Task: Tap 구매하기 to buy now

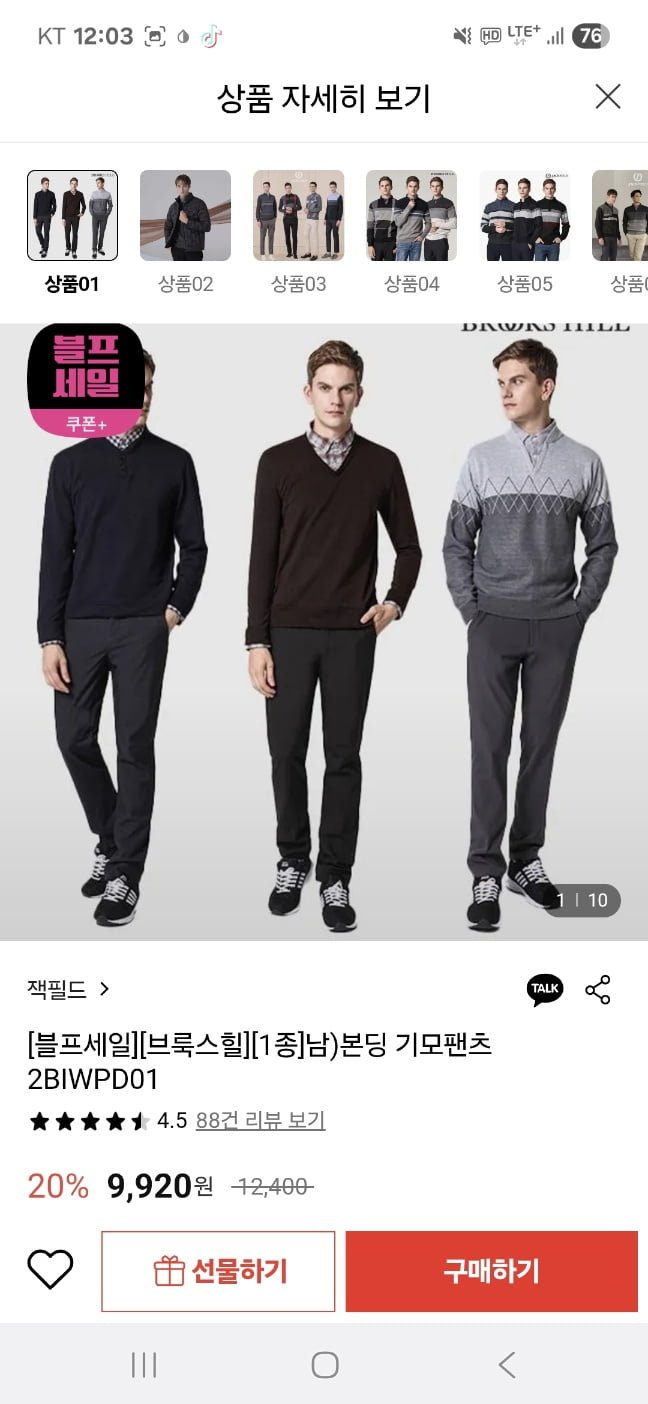Action: [491, 1271]
